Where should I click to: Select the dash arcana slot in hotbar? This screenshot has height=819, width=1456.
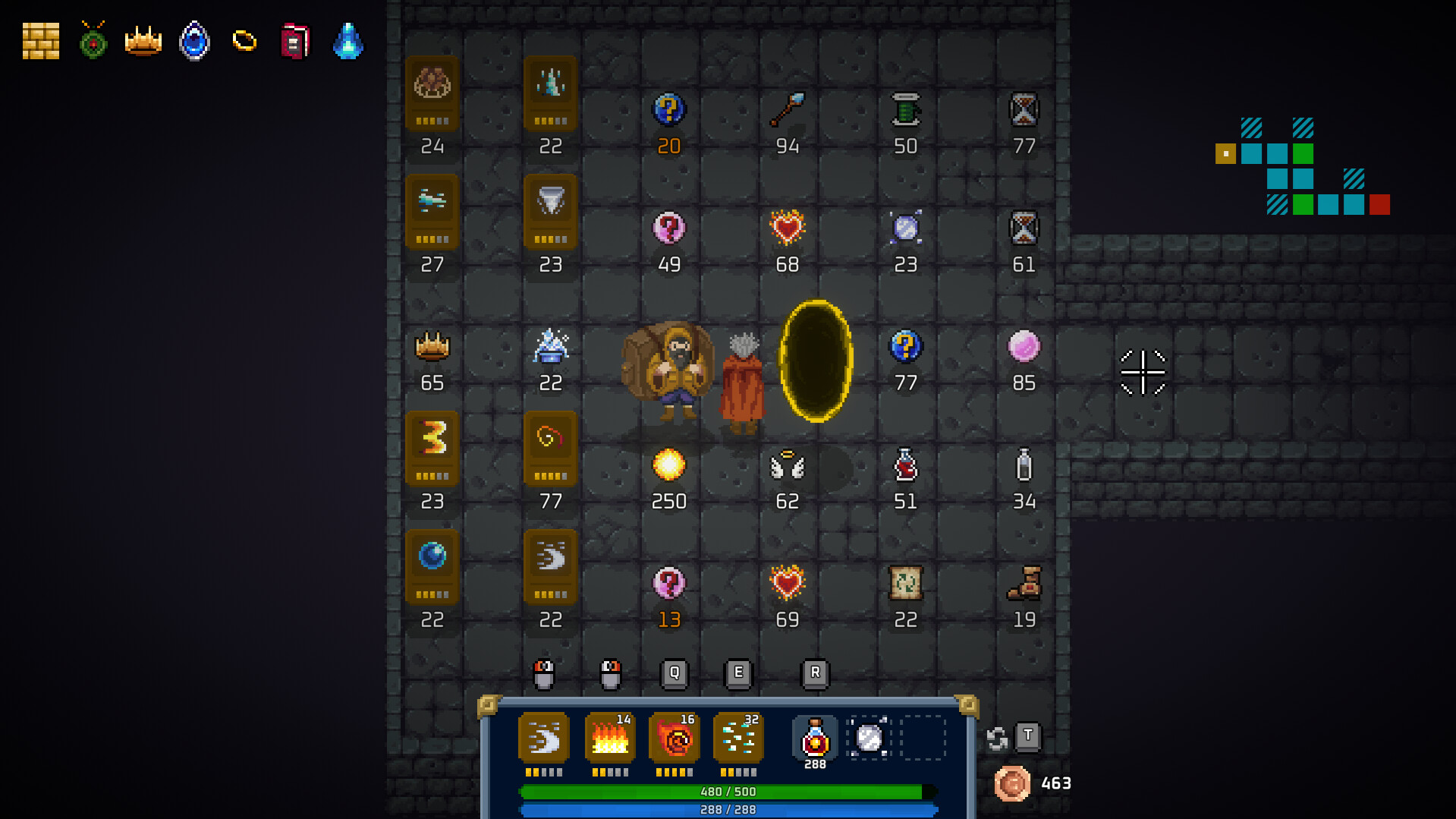543,737
